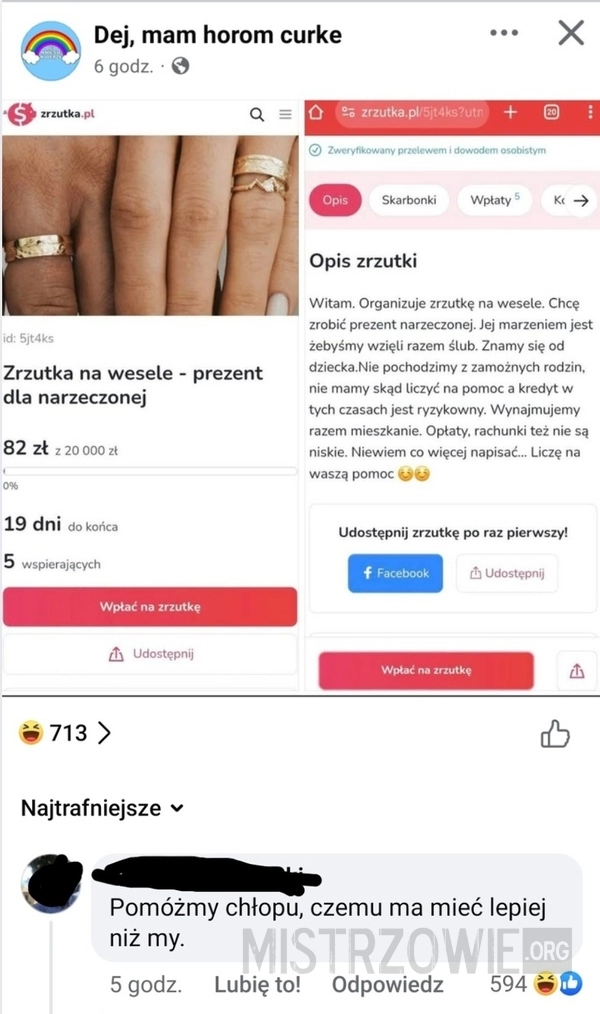Image resolution: width=600 pixels, height=1014 pixels.
Task: Open the Dej, mam horom curke page
Action: tap(217, 35)
